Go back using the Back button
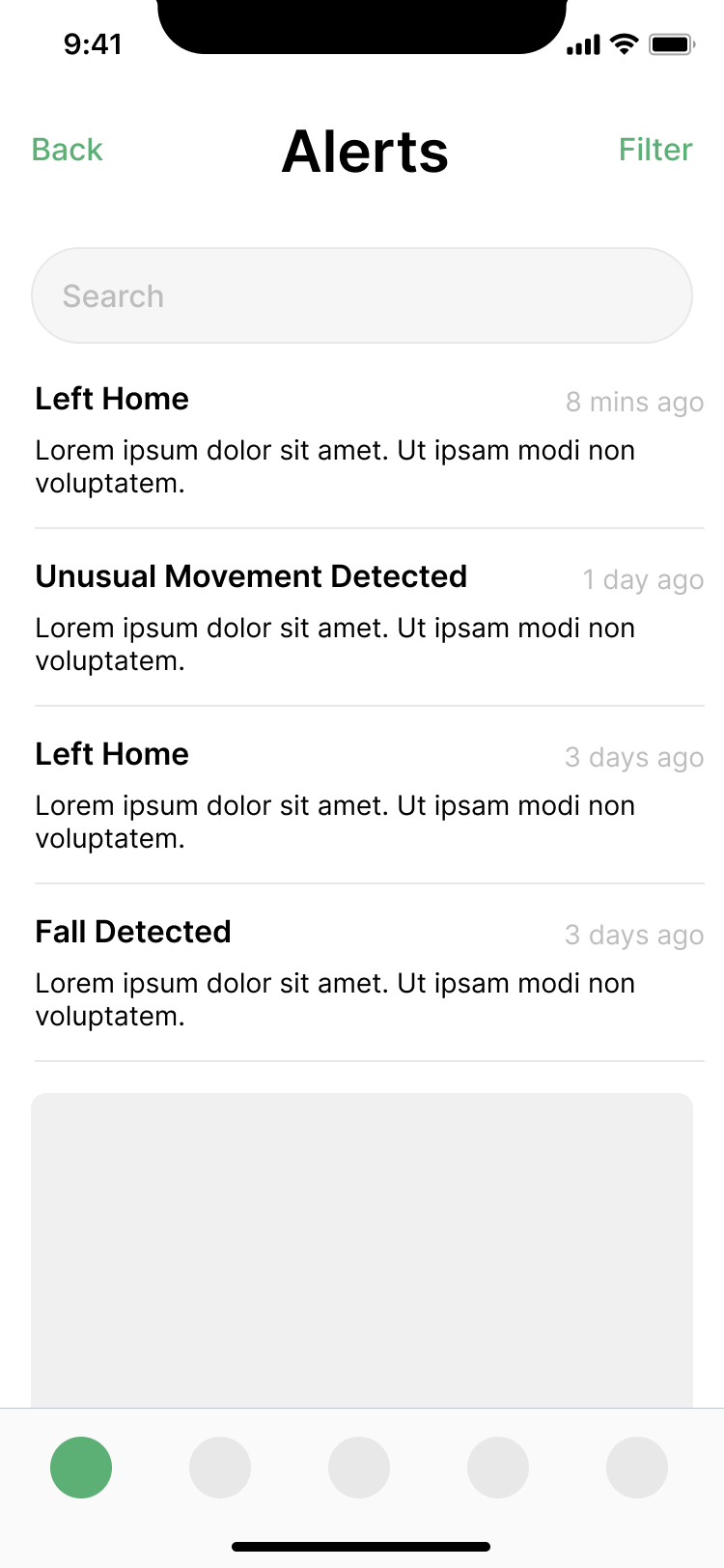This screenshot has width=724, height=1568. pos(67,150)
